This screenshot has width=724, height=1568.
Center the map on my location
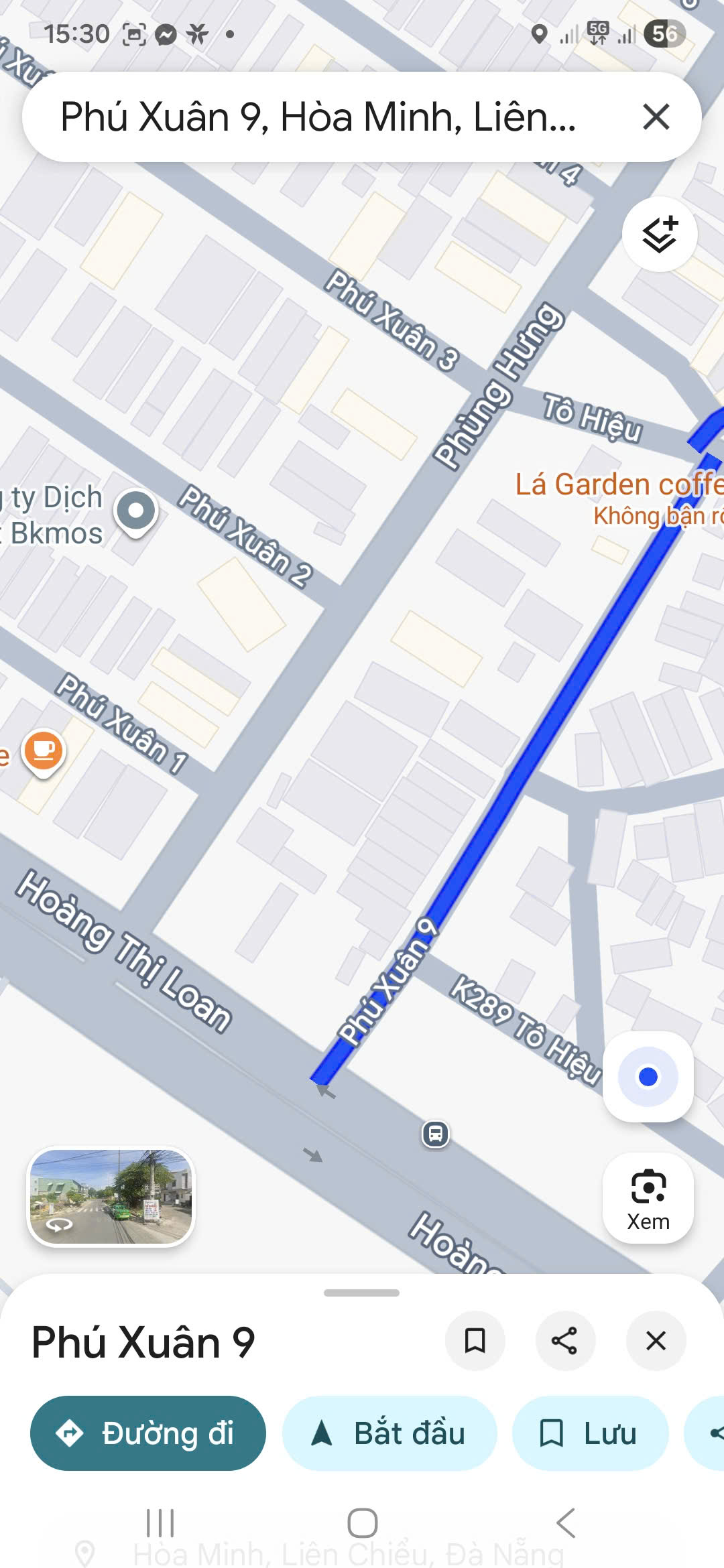coord(648,1077)
